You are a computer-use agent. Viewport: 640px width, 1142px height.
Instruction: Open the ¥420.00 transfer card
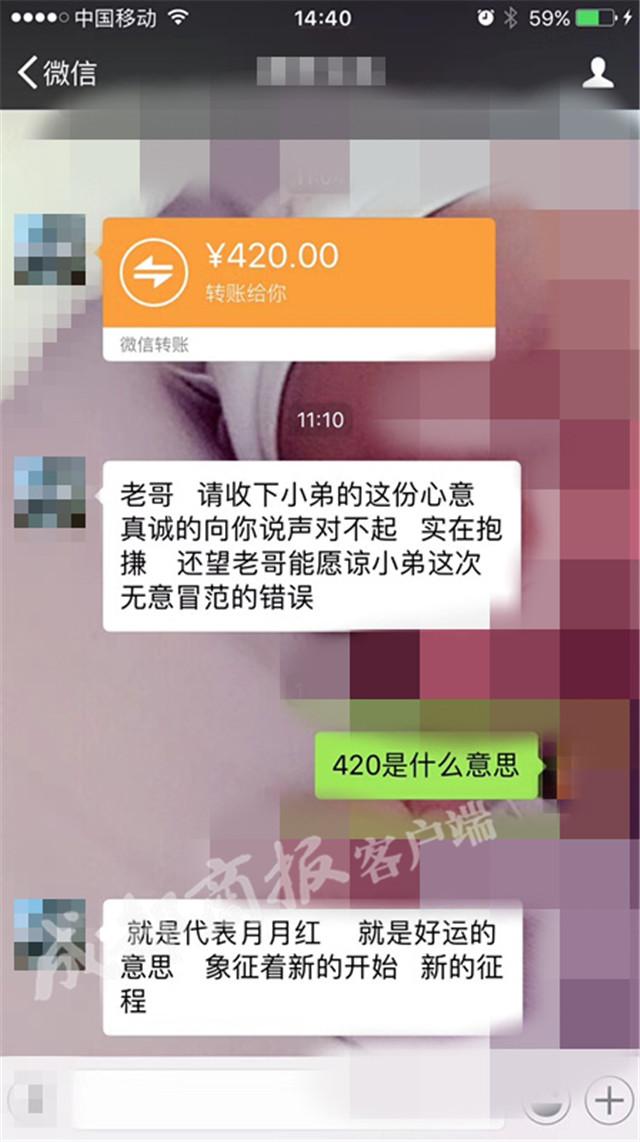299,273
